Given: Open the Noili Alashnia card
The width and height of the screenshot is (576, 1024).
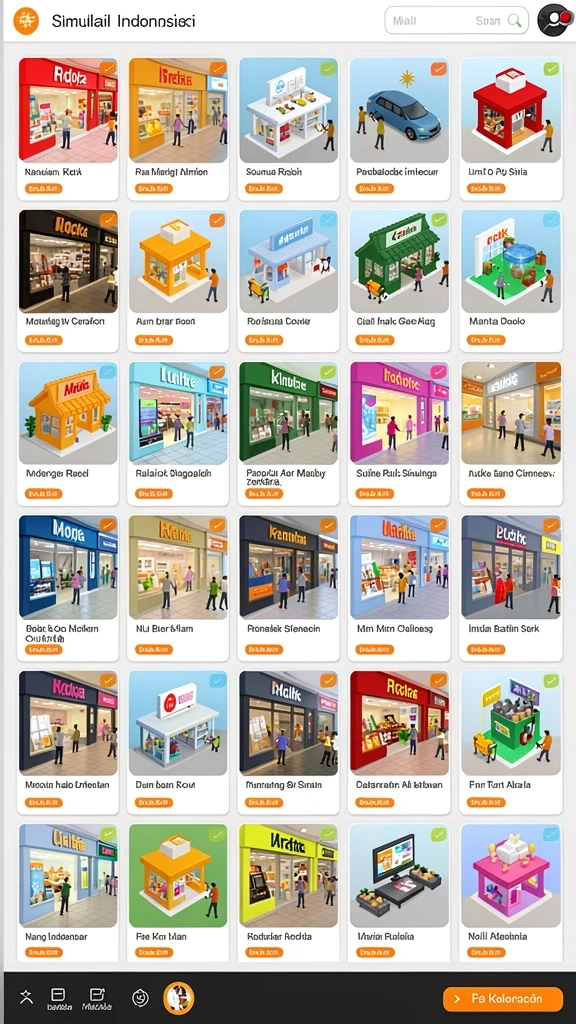Looking at the screenshot, I should (511, 892).
